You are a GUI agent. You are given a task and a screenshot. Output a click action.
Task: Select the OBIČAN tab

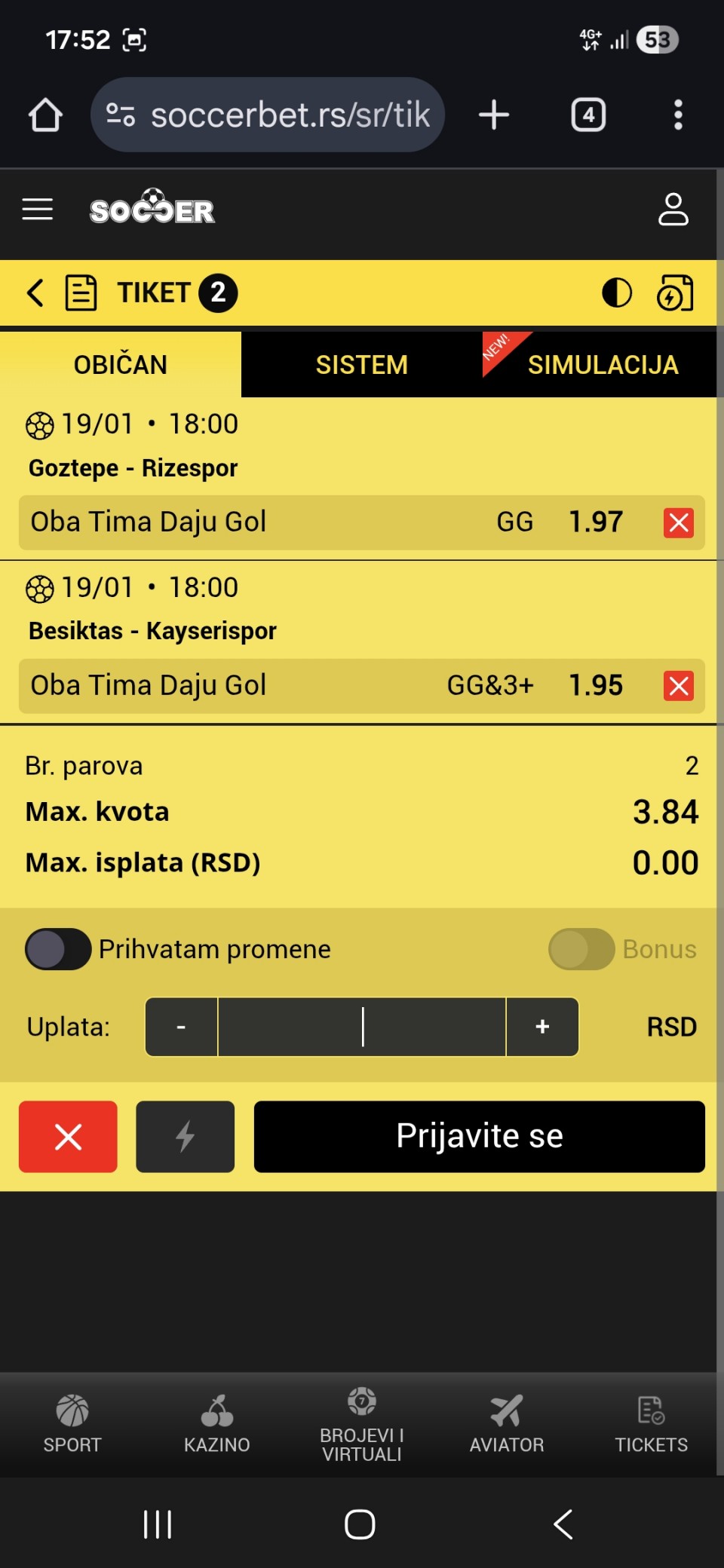(x=121, y=365)
